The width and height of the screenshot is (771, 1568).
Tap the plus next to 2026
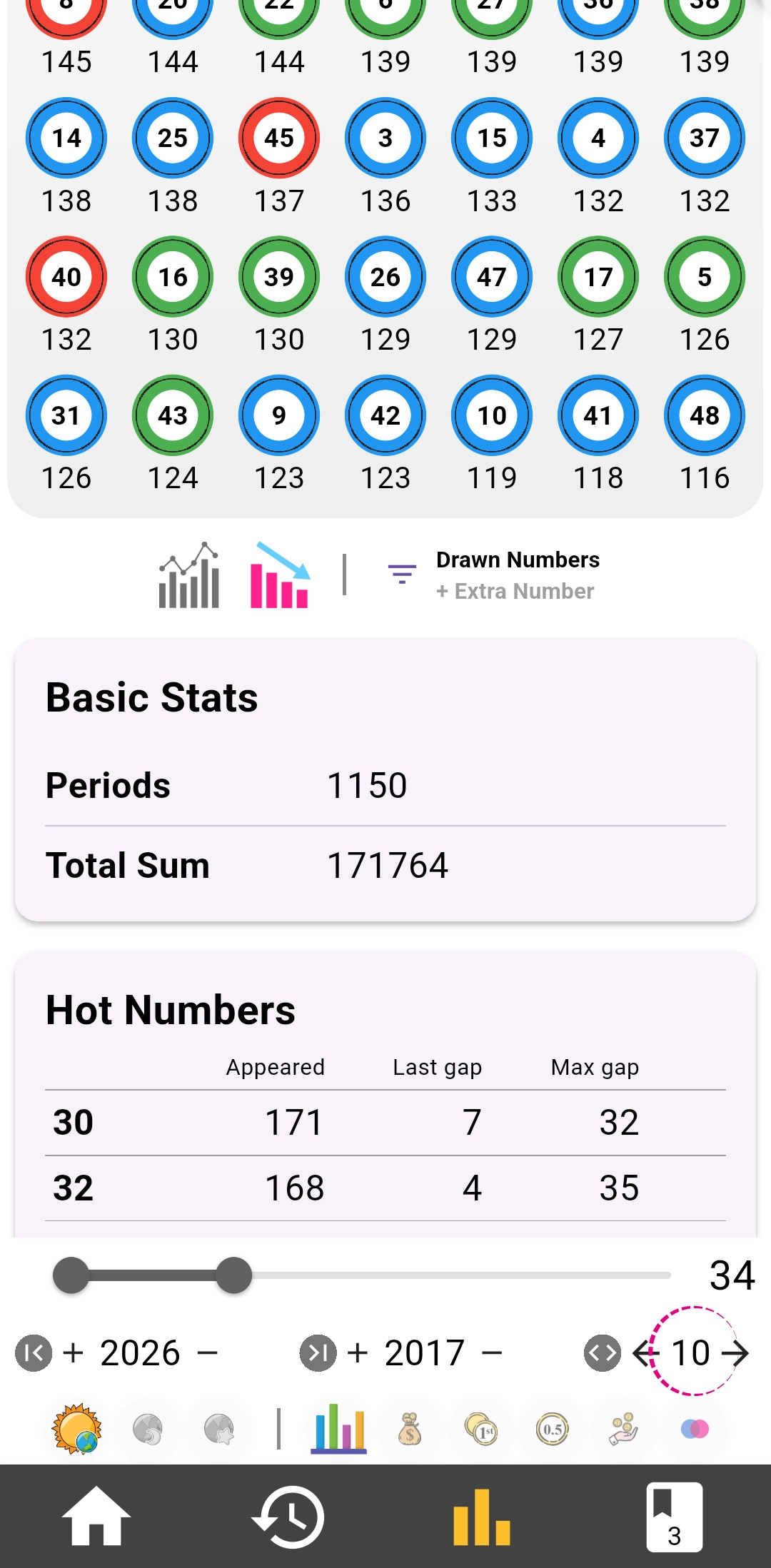[73, 1352]
